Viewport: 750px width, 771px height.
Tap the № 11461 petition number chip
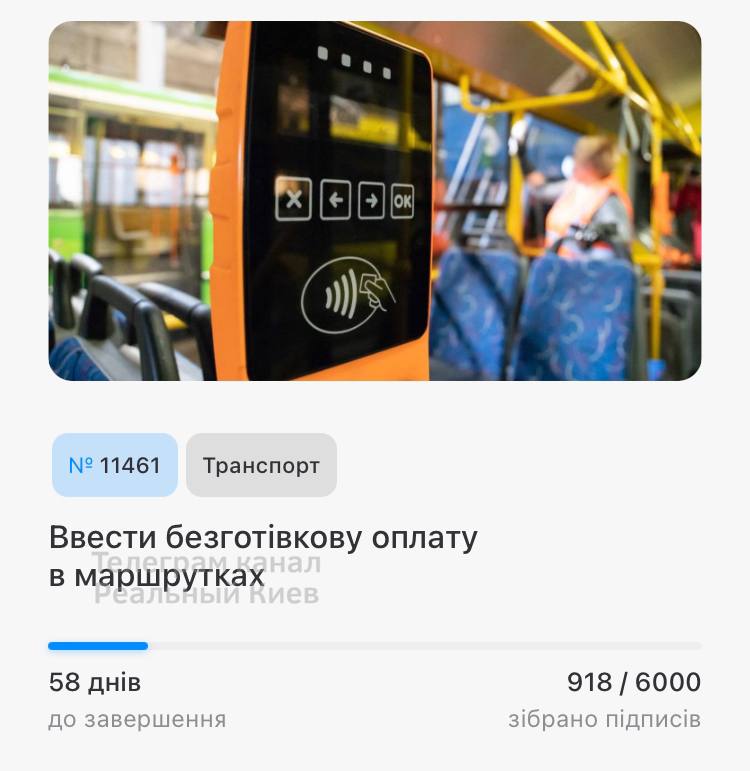(x=115, y=465)
